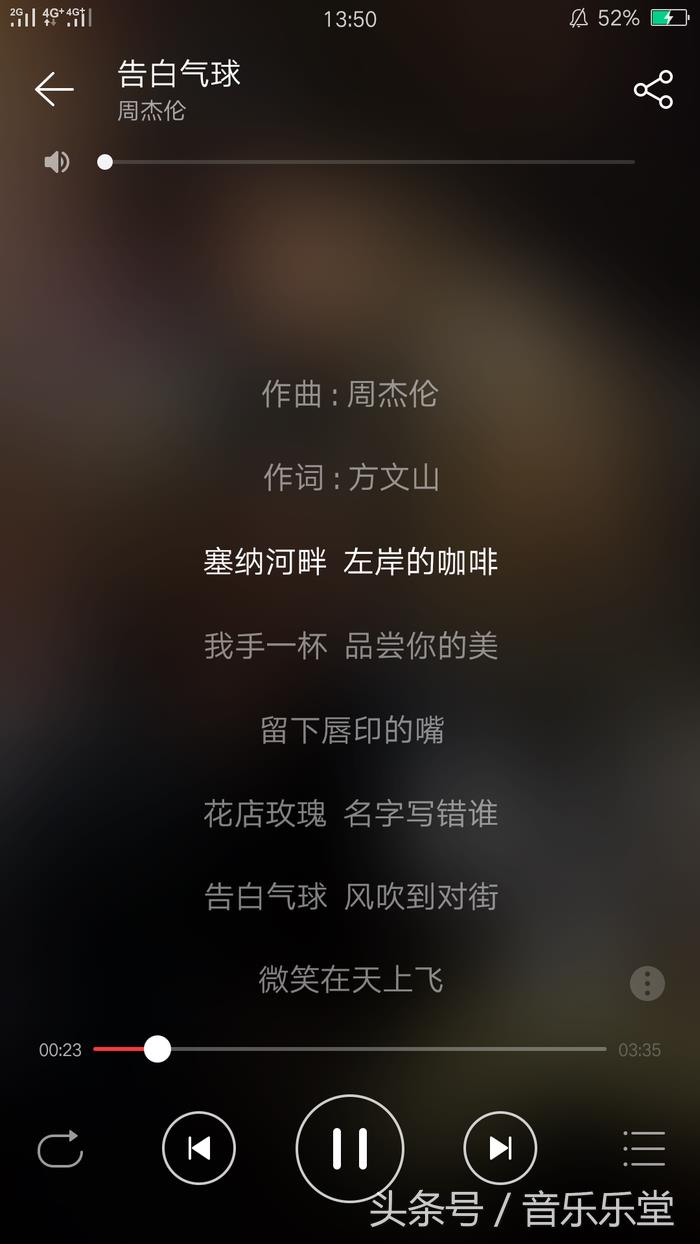
Task: Toggle the repeat mode icon
Action: click(60, 1149)
